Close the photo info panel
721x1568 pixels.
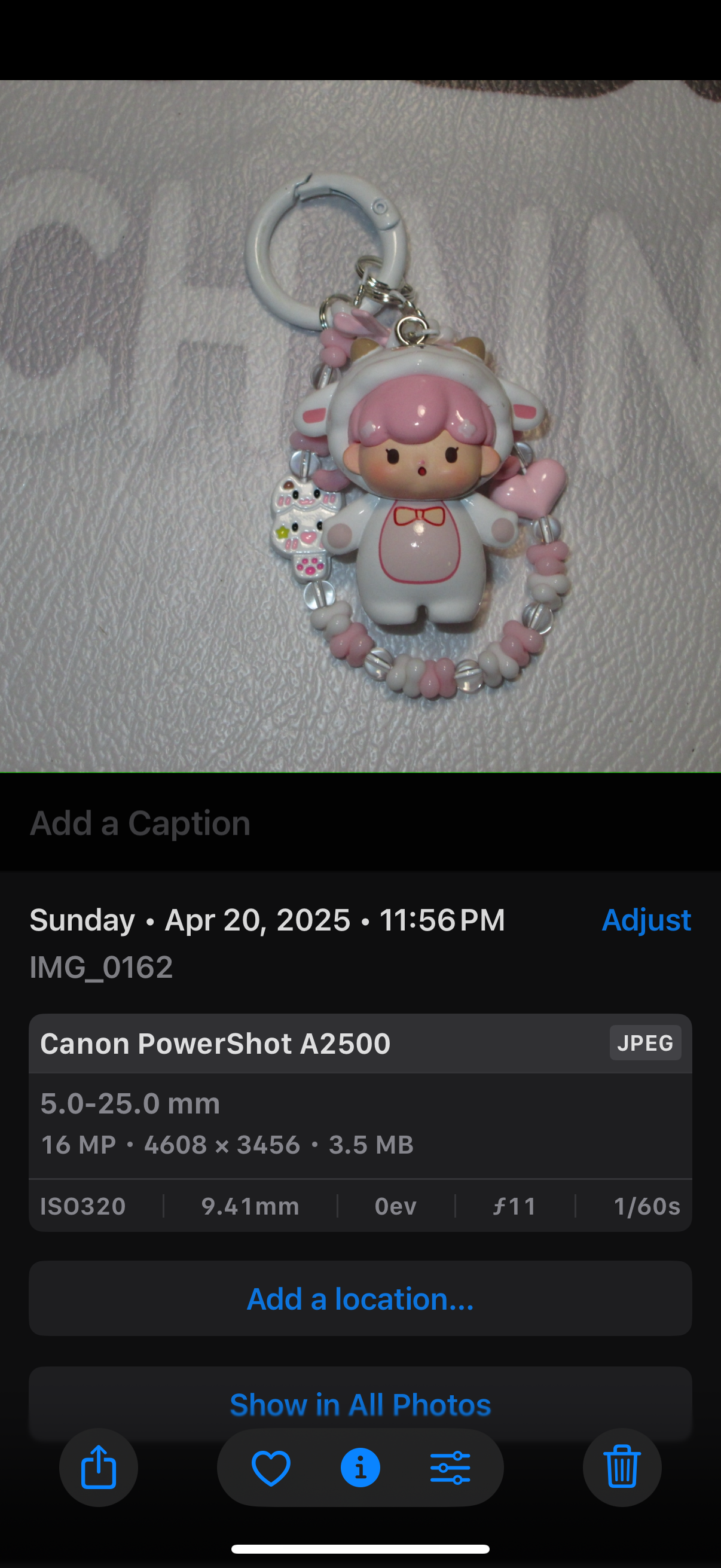(x=360, y=1468)
